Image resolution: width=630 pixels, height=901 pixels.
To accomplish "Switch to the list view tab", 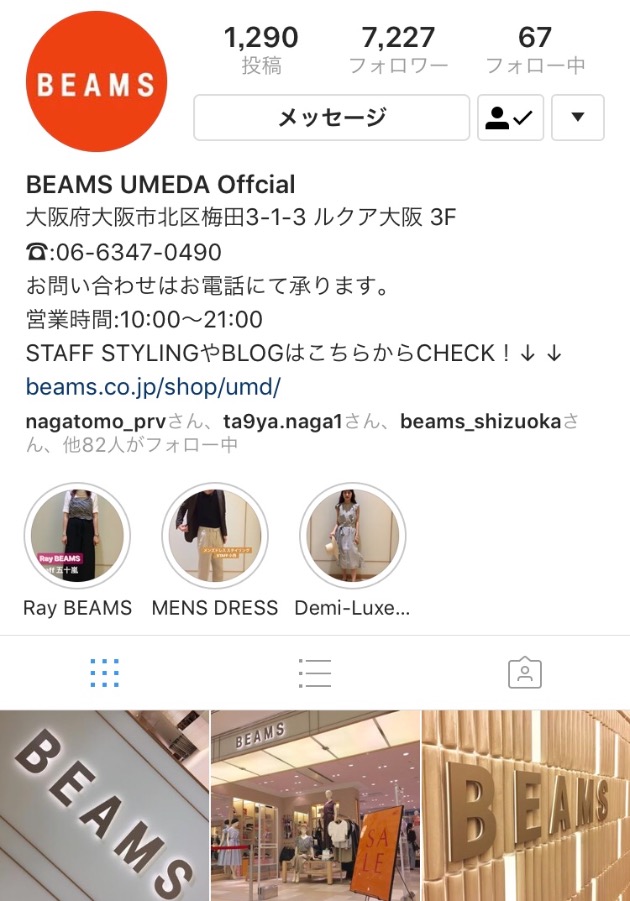I will [x=314, y=673].
